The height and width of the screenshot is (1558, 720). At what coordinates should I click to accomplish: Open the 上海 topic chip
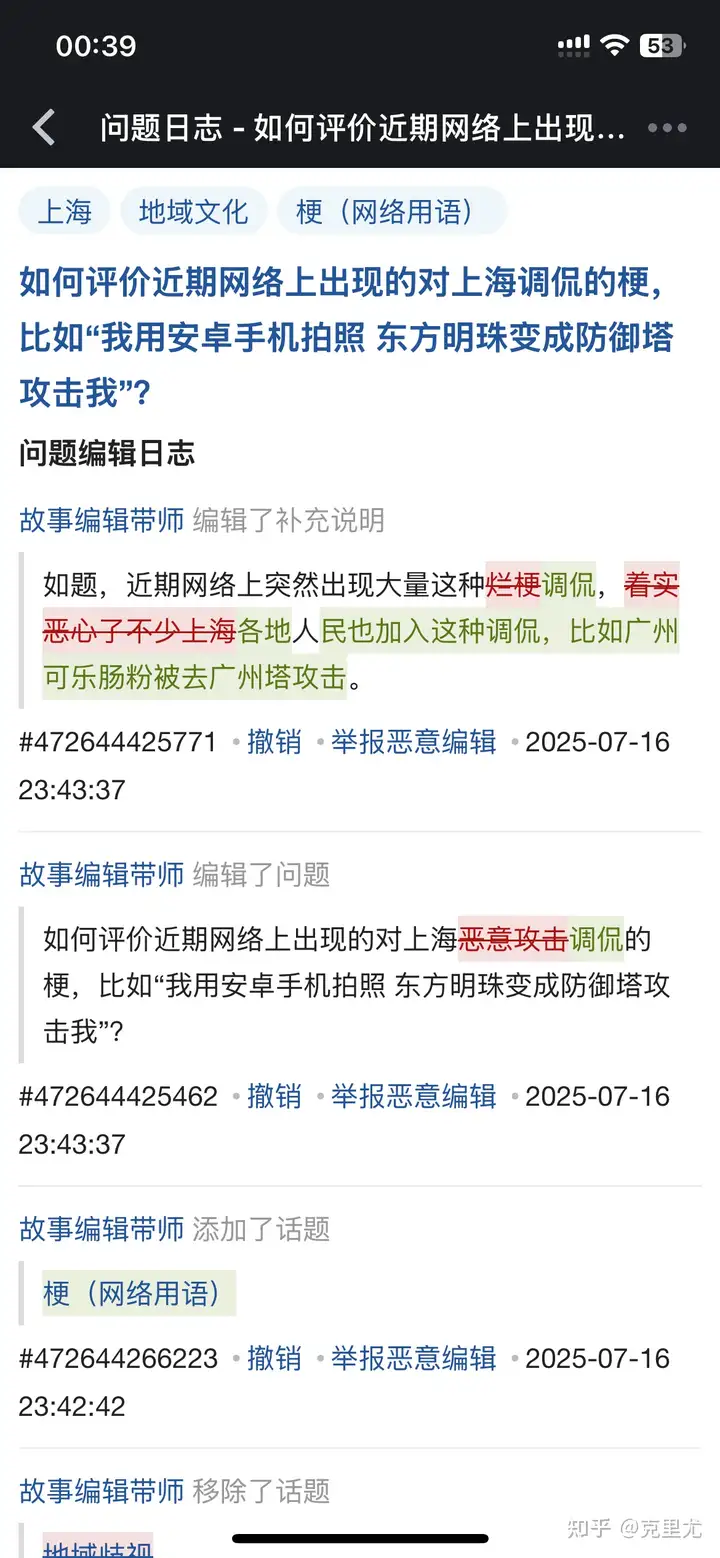click(x=65, y=211)
